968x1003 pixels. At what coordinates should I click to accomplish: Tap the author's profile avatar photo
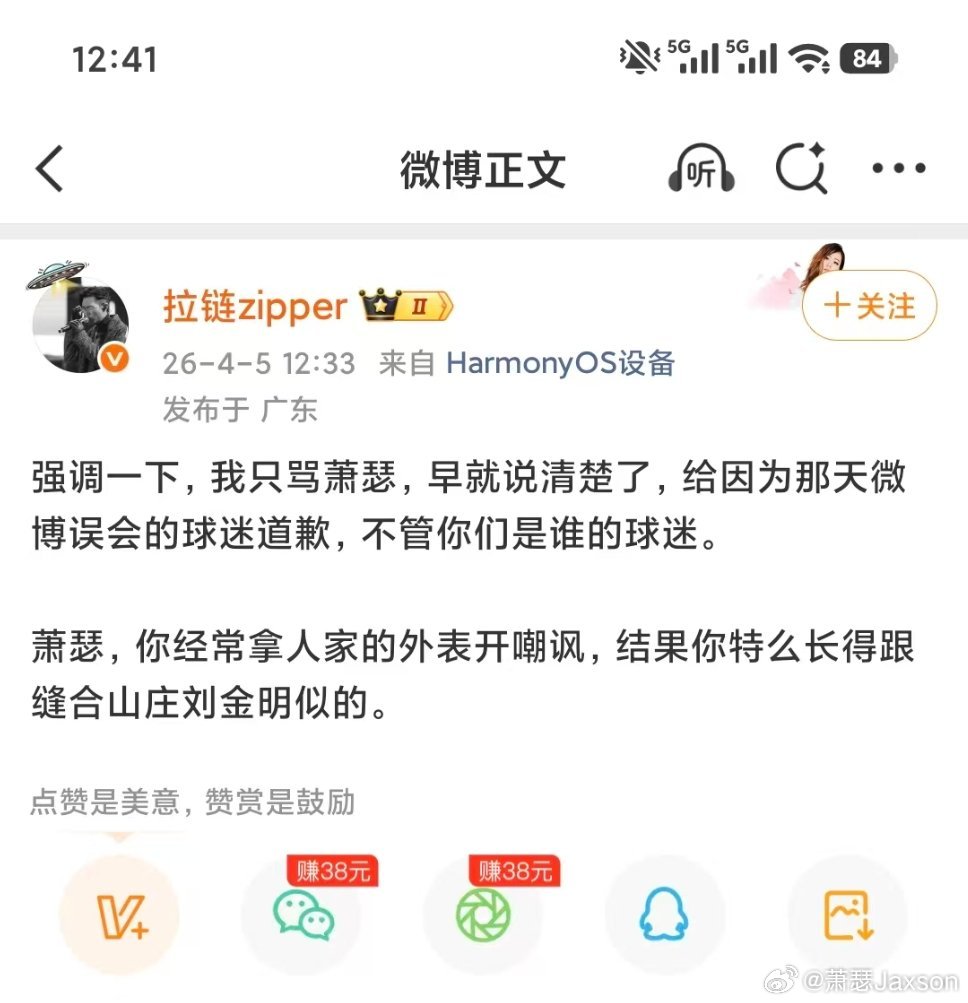point(85,323)
